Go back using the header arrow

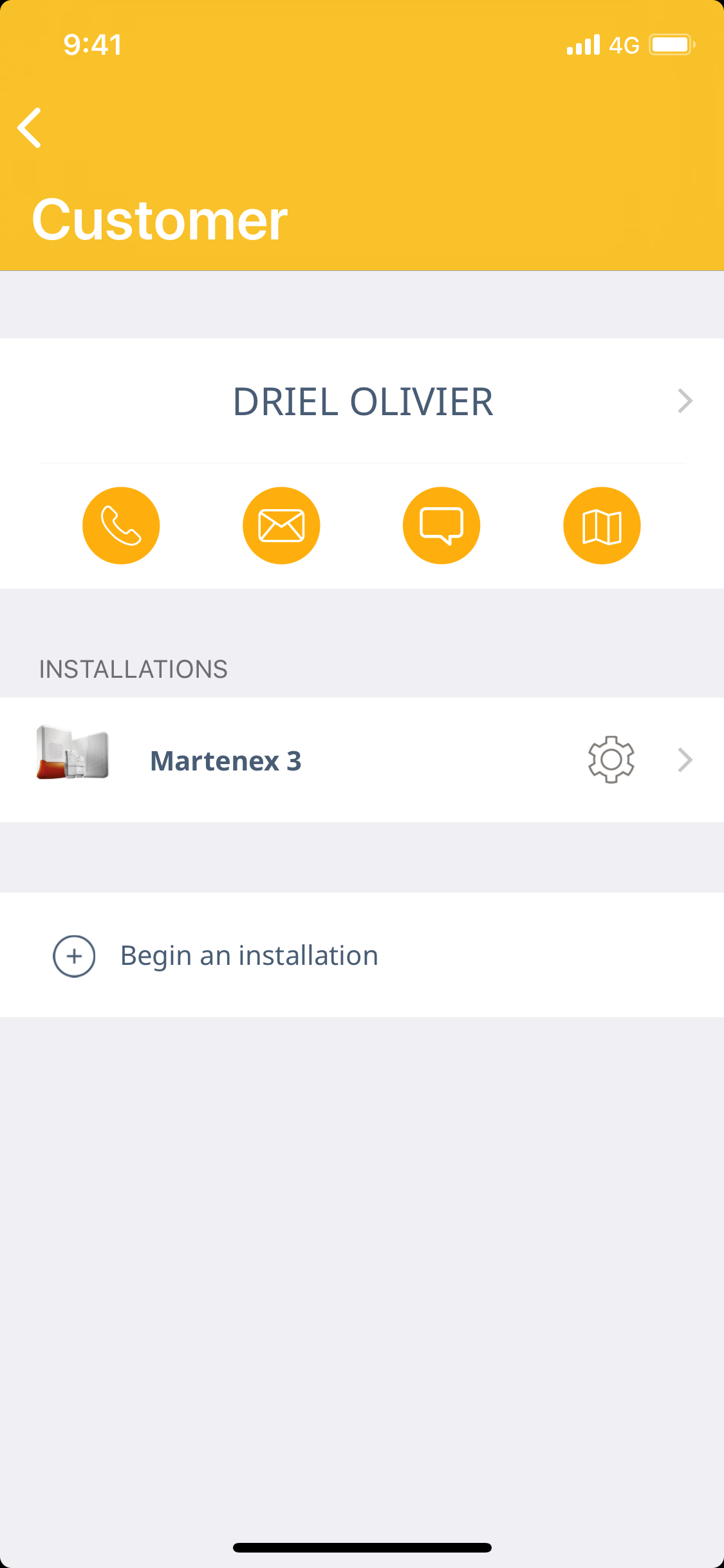(x=30, y=128)
